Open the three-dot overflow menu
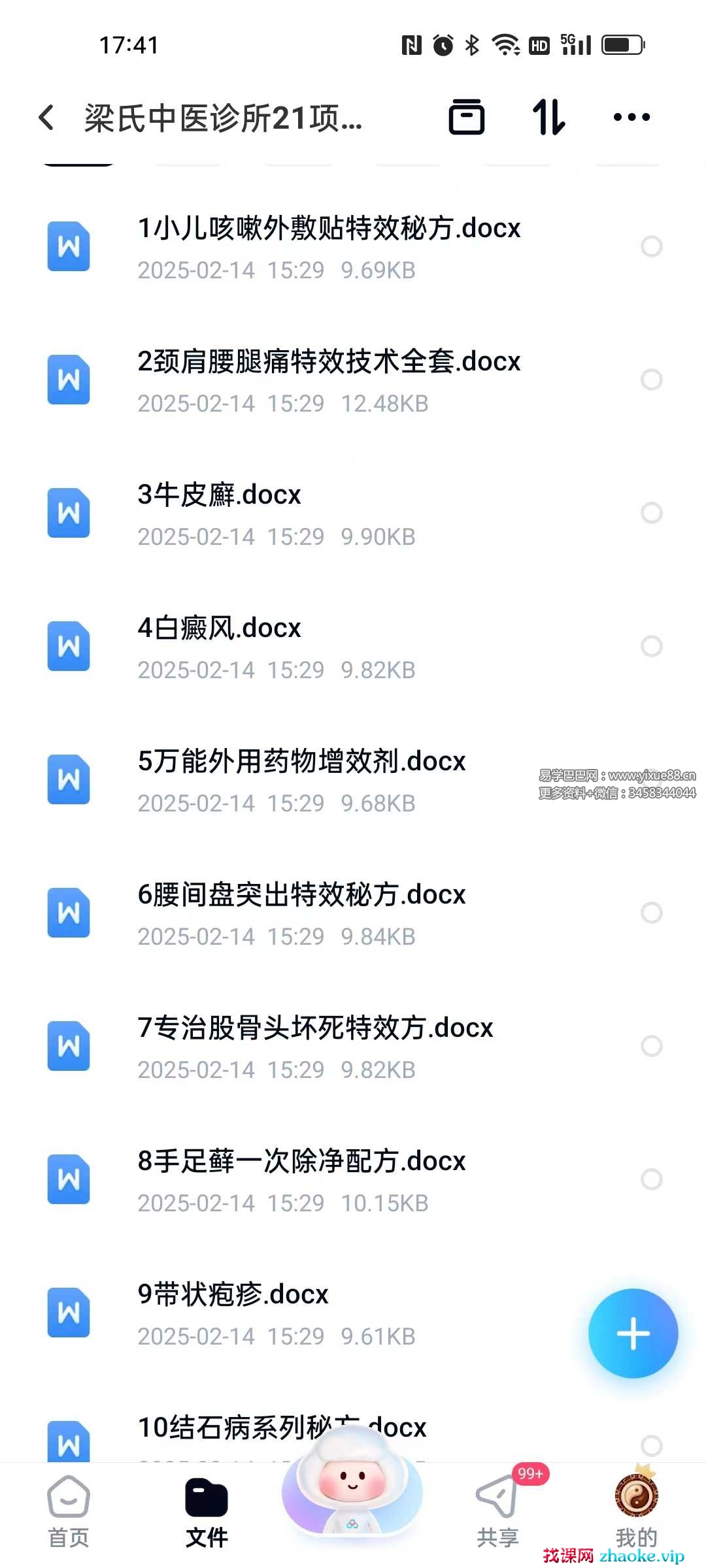 631,118
